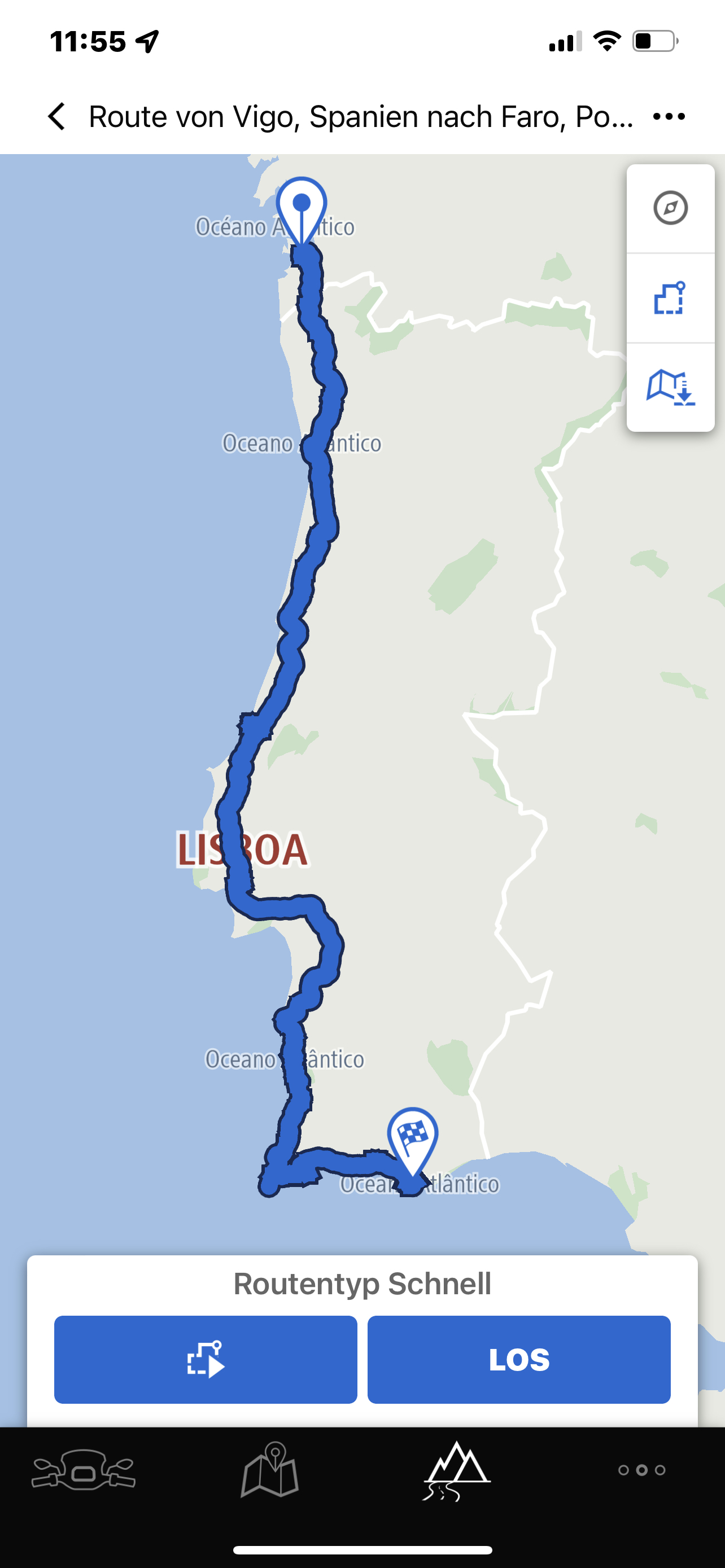Image resolution: width=725 pixels, height=1568 pixels.
Task: Tap LOS to start navigation
Action: click(519, 1359)
